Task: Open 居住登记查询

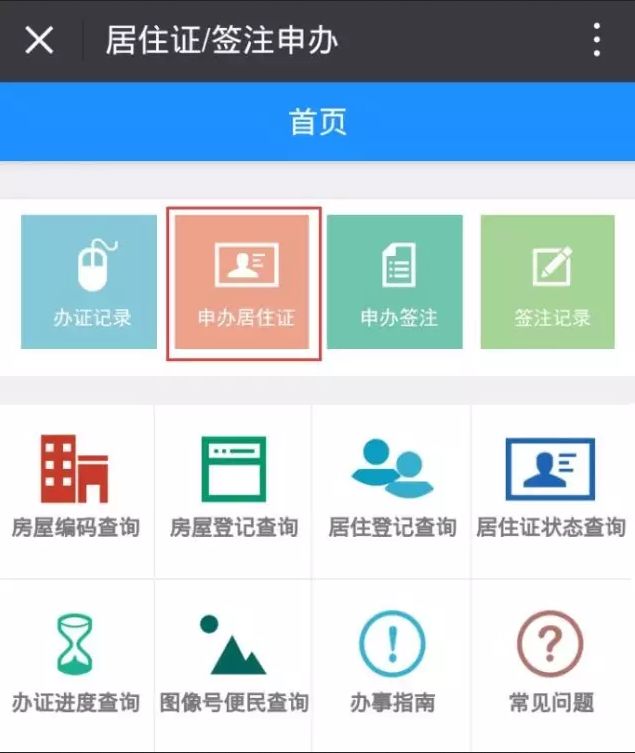Action: tap(392, 490)
